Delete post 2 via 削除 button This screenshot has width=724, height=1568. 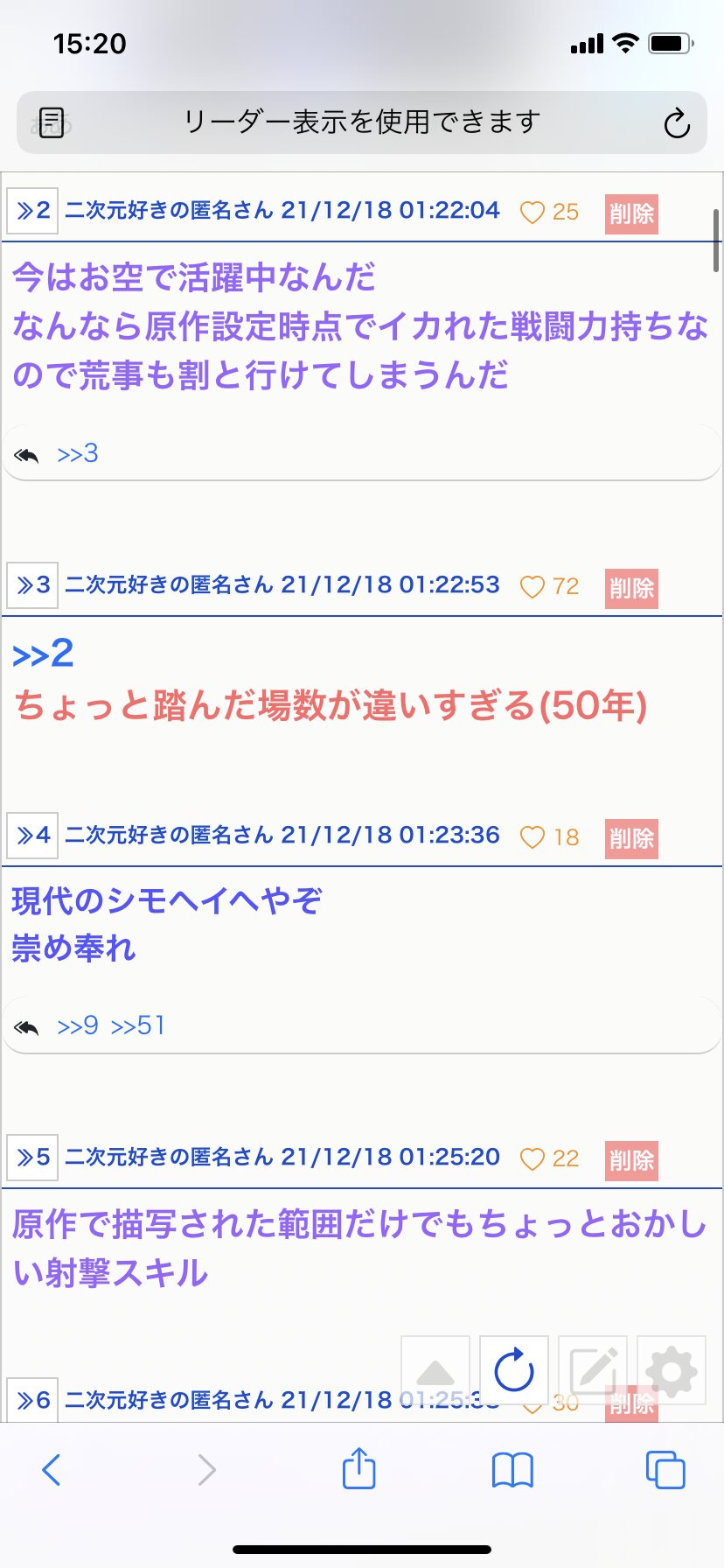tap(631, 213)
